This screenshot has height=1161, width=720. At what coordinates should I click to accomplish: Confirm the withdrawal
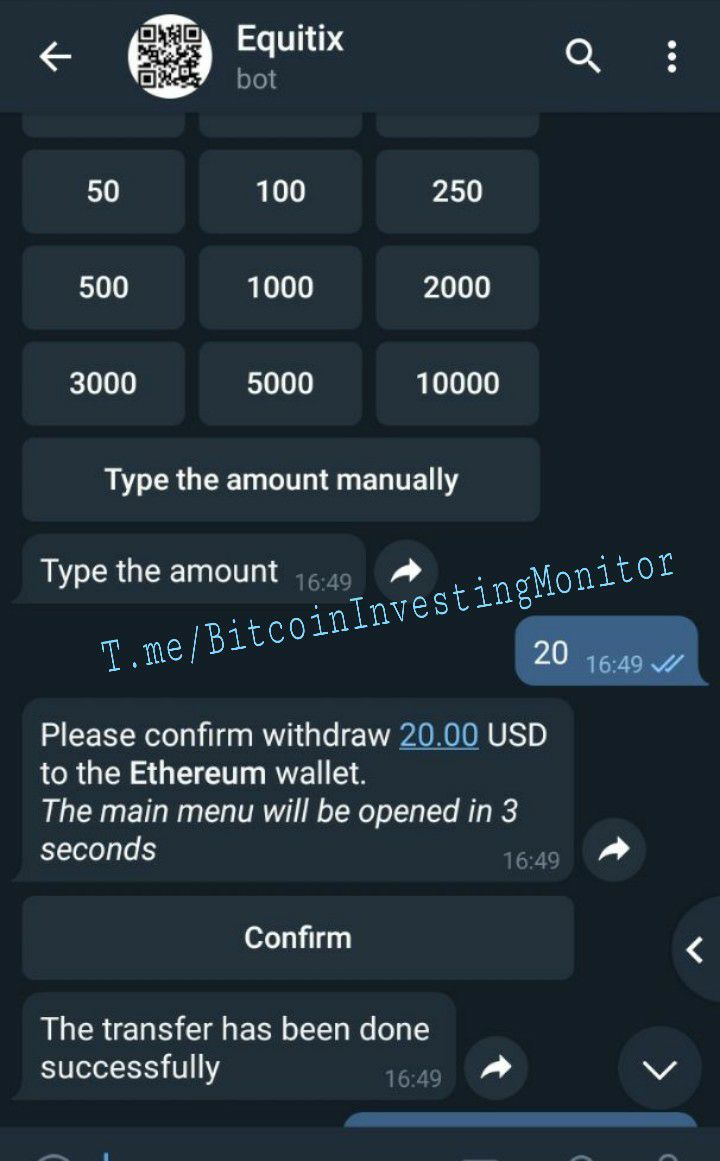pyautogui.click(x=298, y=937)
